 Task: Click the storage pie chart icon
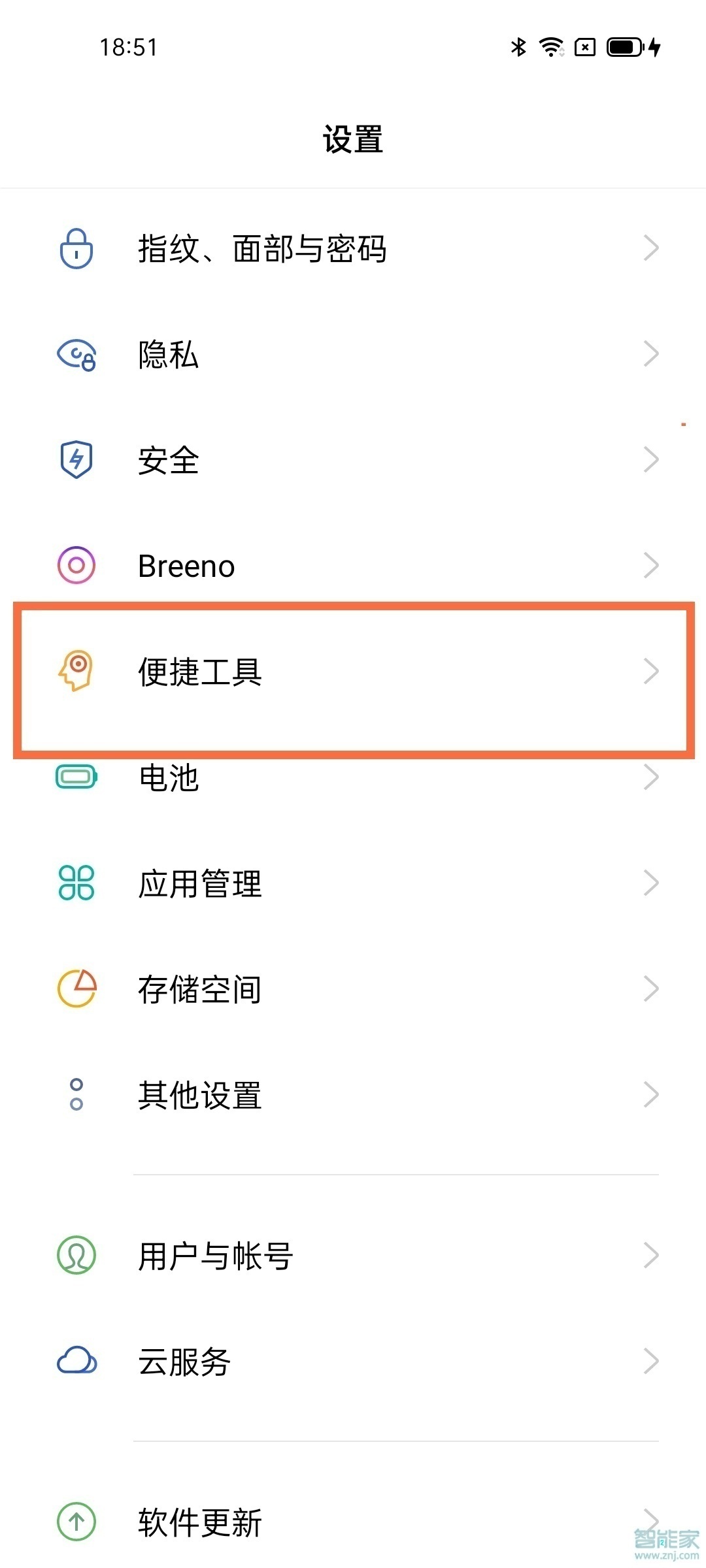(76, 989)
